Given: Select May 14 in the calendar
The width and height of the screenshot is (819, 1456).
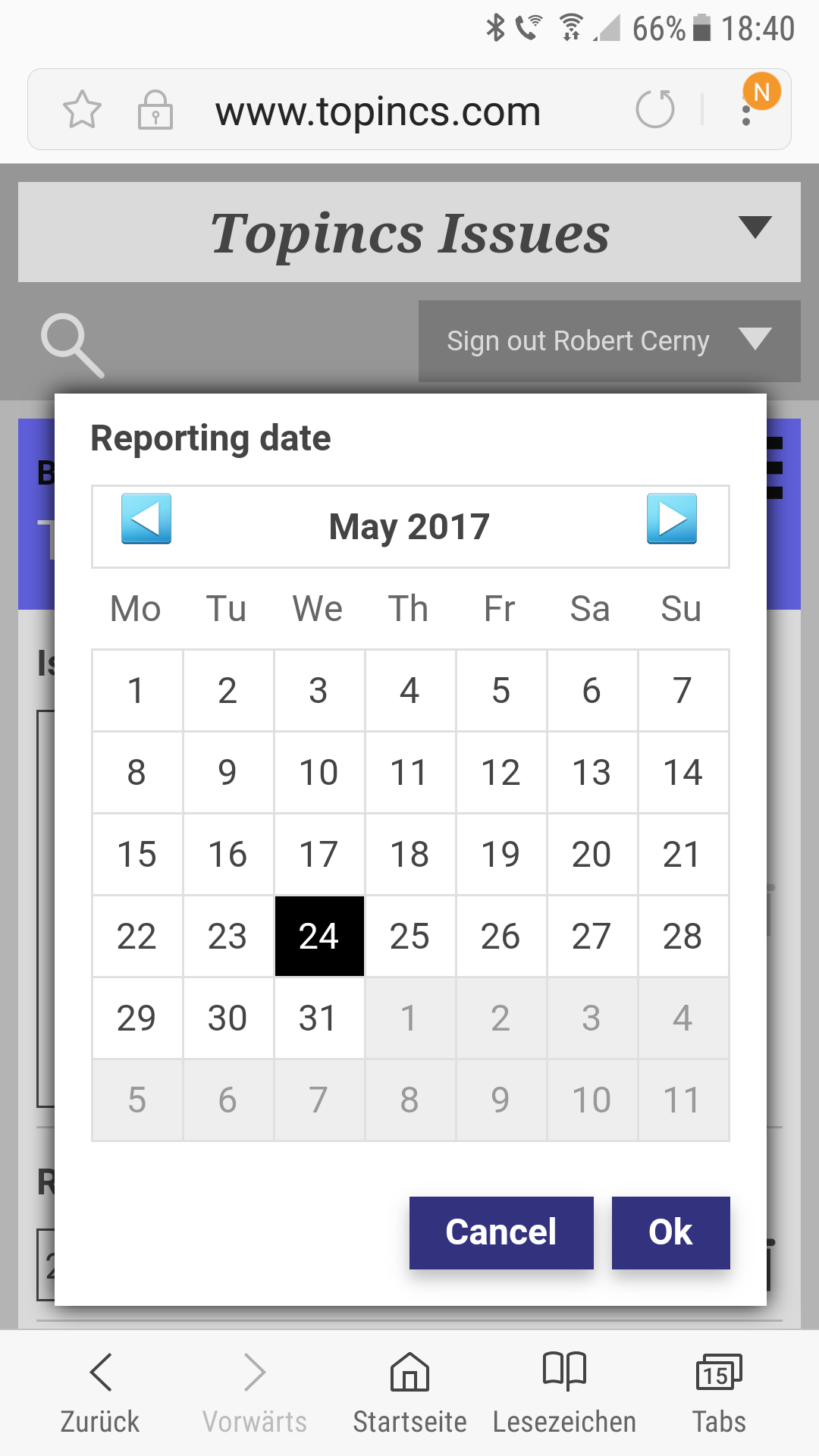Looking at the screenshot, I should 682,773.
